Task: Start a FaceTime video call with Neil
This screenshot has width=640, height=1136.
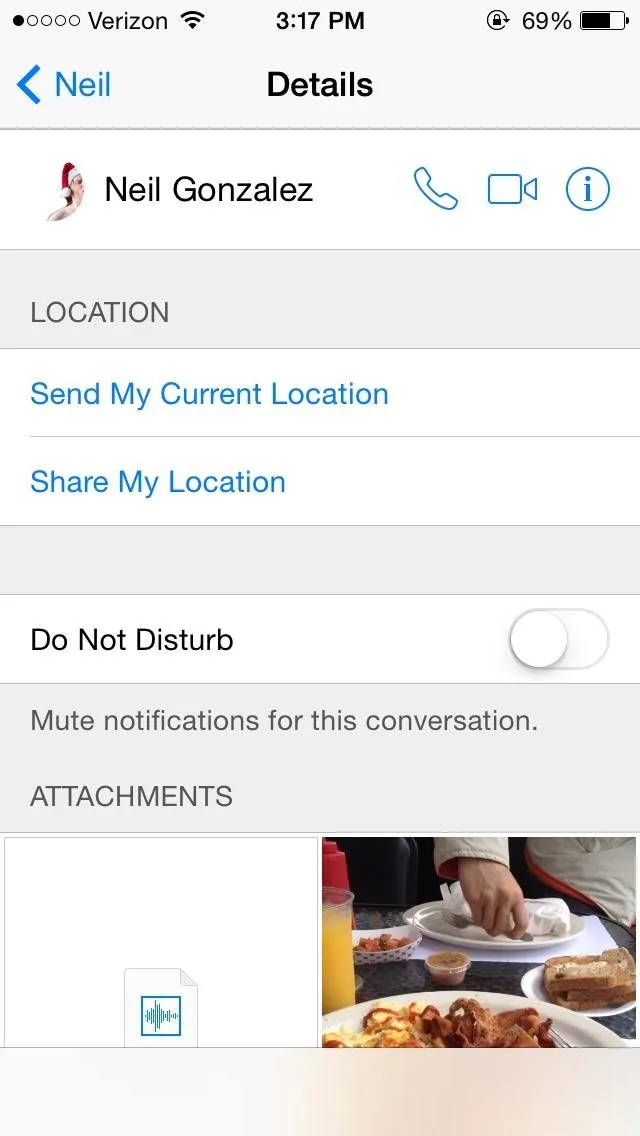Action: (512, 190)
